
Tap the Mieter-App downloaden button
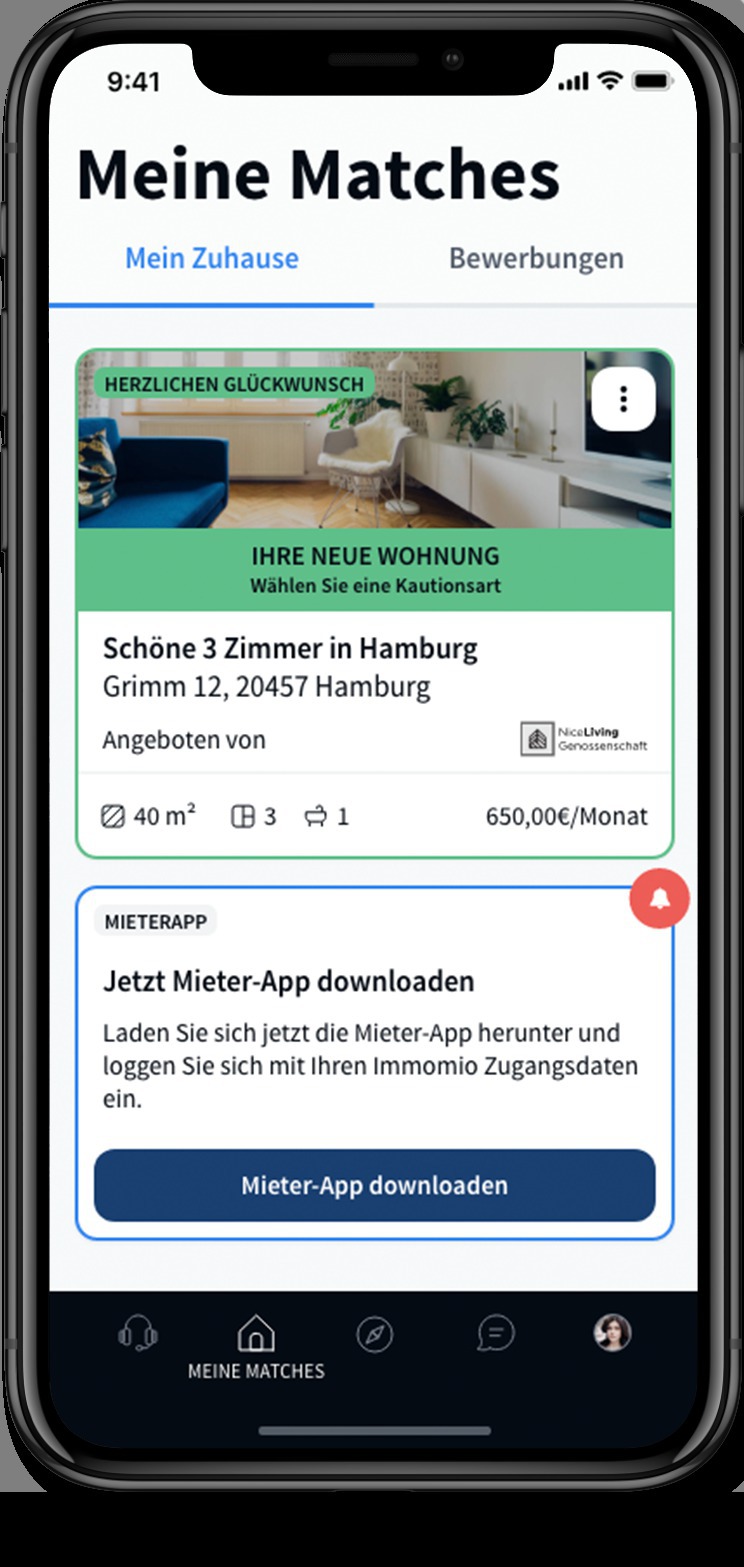[374, 1185]
